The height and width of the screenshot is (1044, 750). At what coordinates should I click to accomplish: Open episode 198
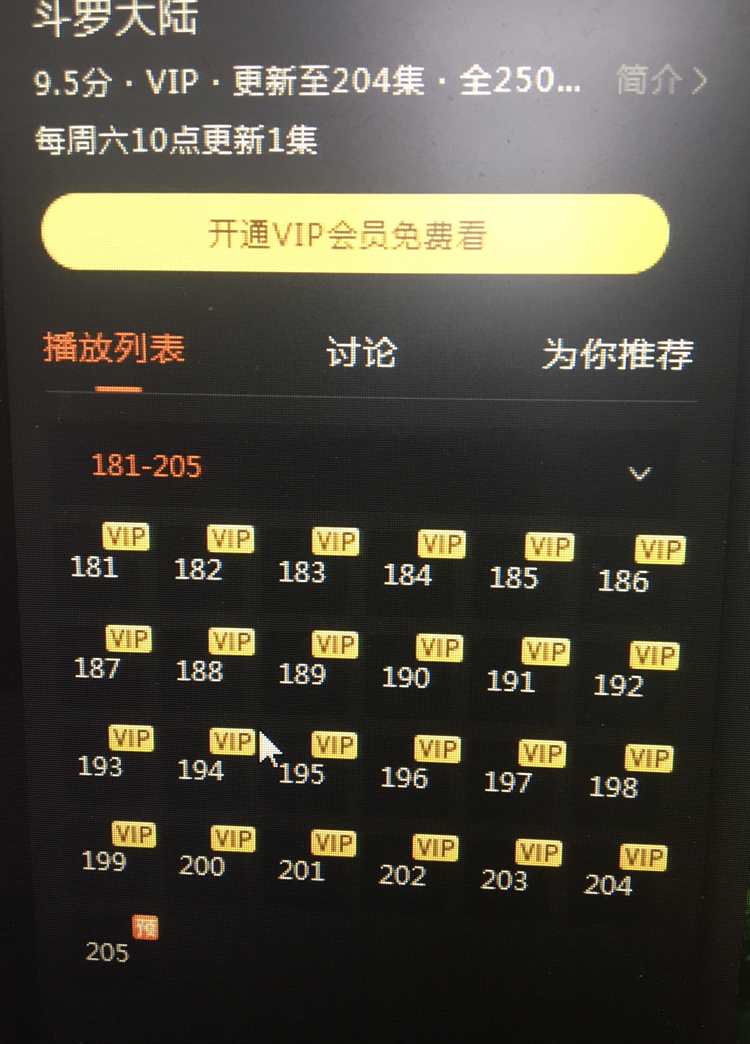coord(614,785)
